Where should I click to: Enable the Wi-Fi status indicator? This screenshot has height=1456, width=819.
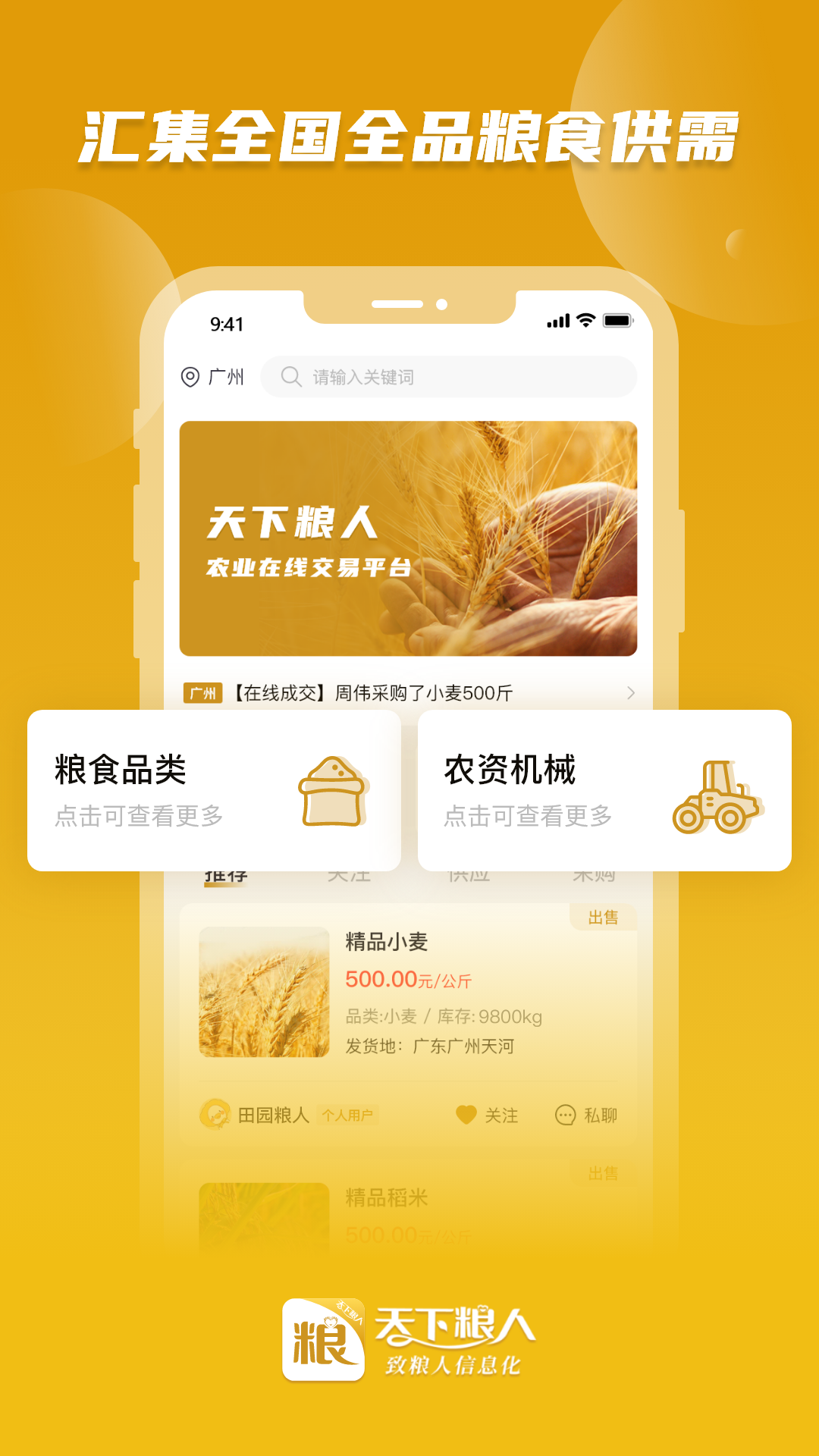pyautogui.click(x=584, y=321)
